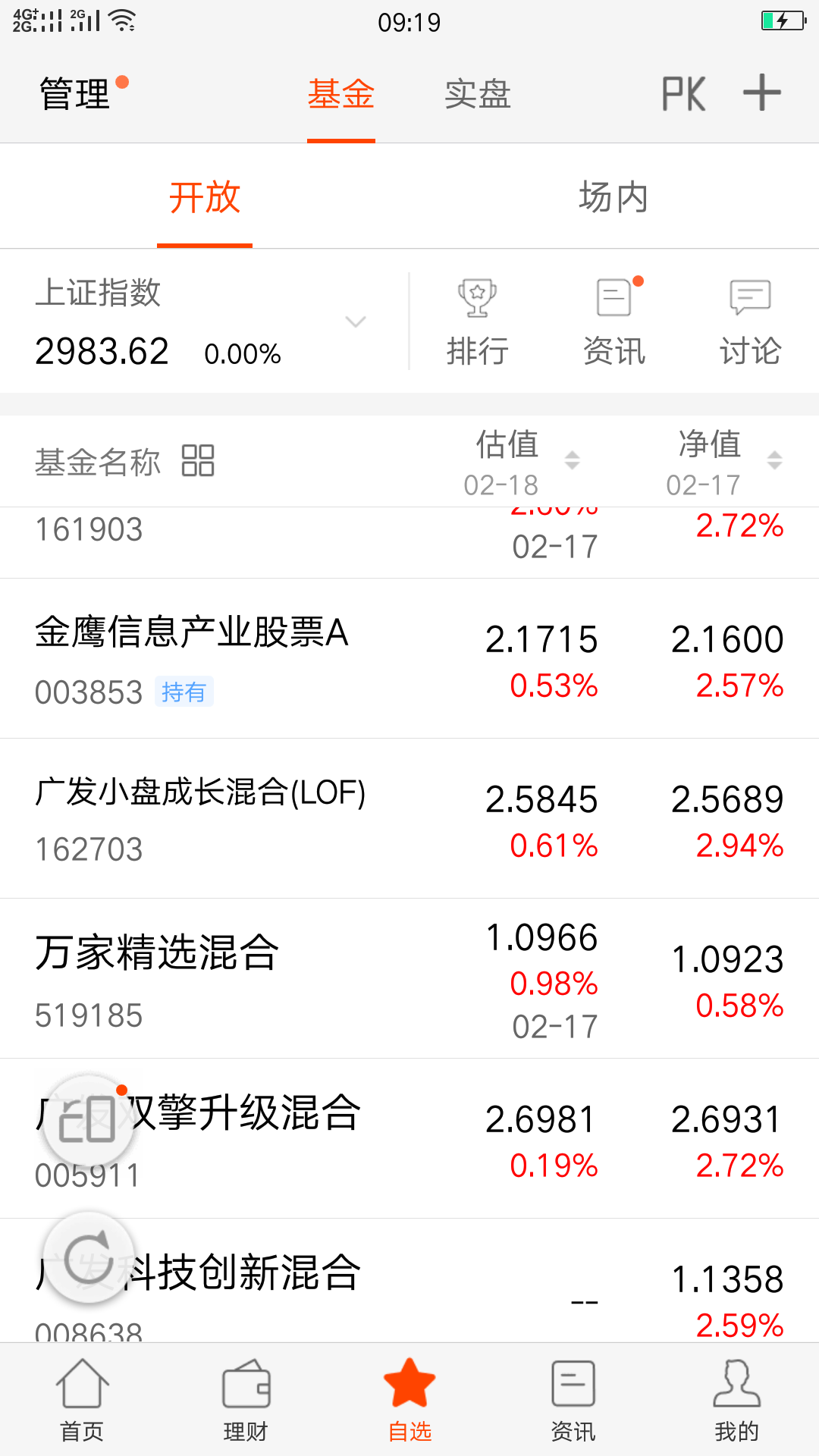Open the 管理 menu
This screenshot has width=819, height=1456.
tap(72, 93)
